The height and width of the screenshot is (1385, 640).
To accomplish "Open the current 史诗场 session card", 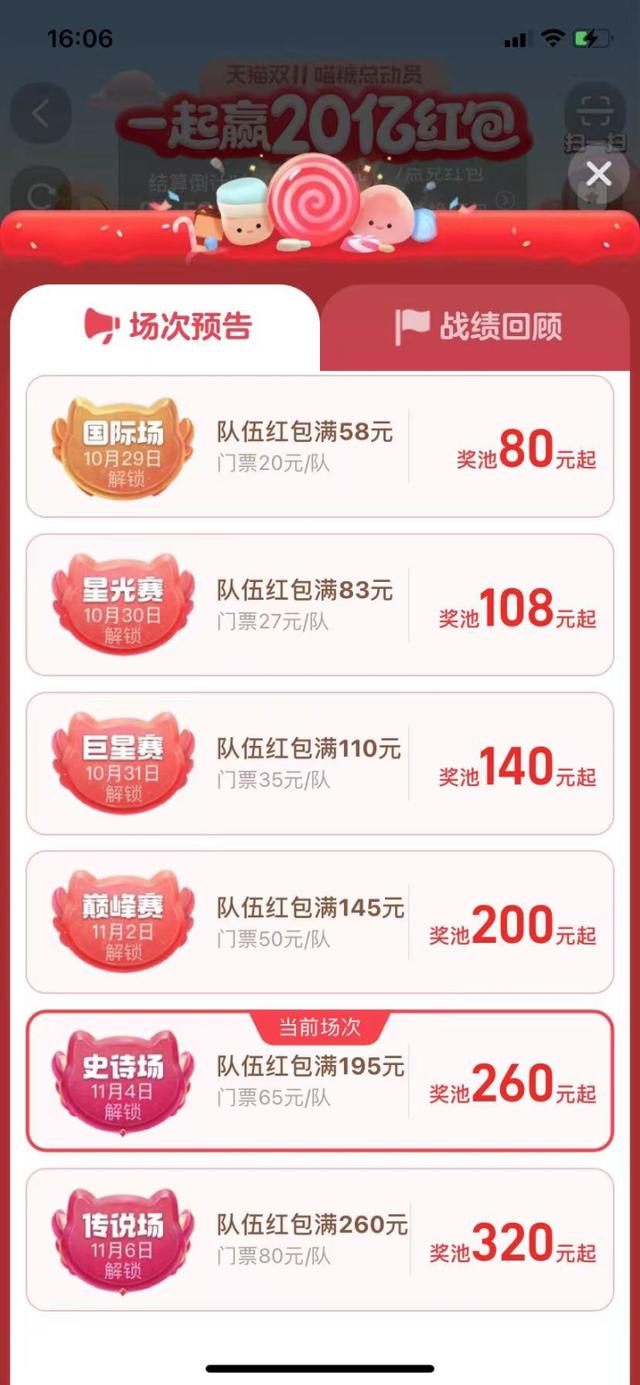I will [320, 1081].
